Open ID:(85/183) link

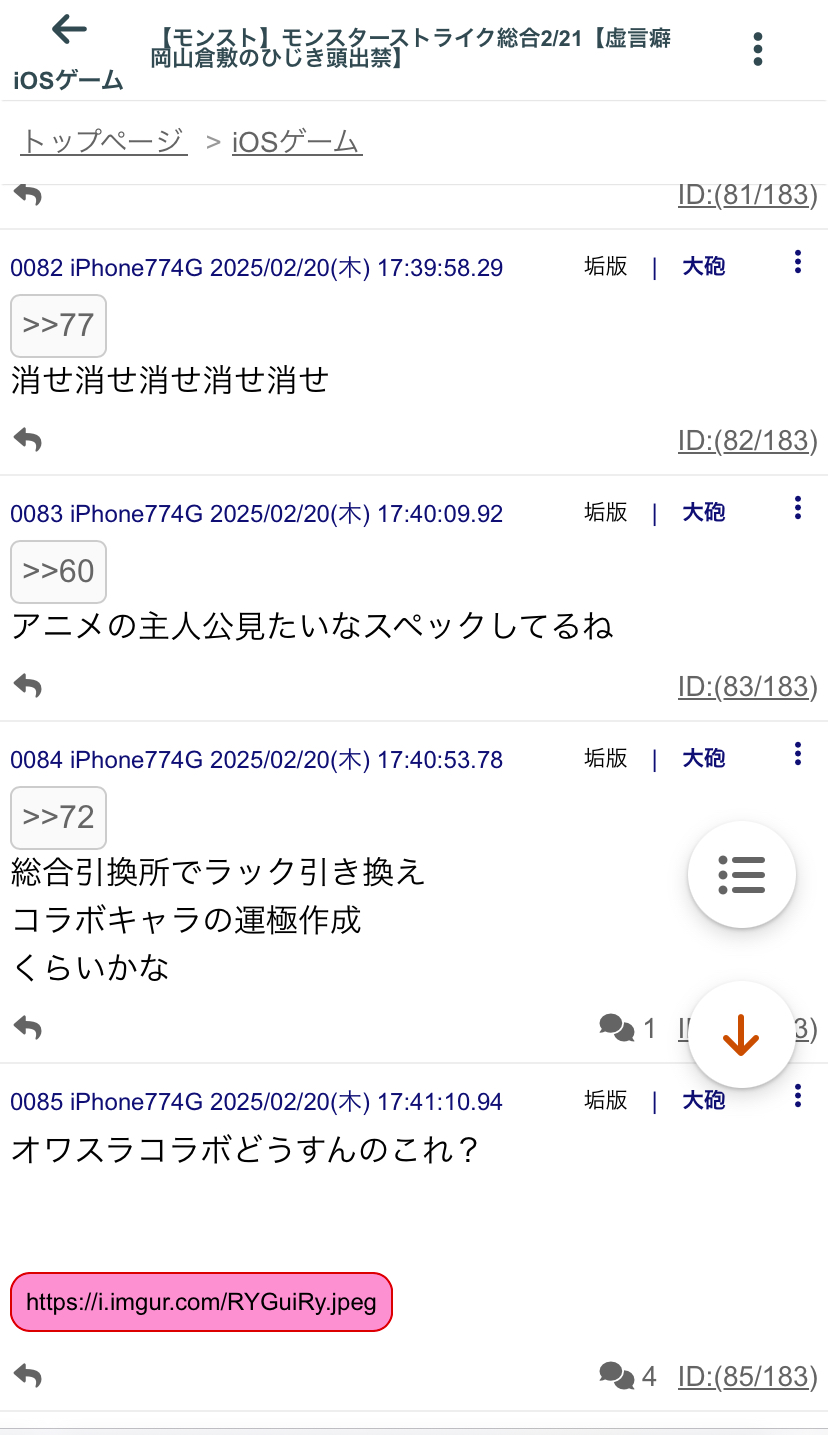tap(747, 1377)
